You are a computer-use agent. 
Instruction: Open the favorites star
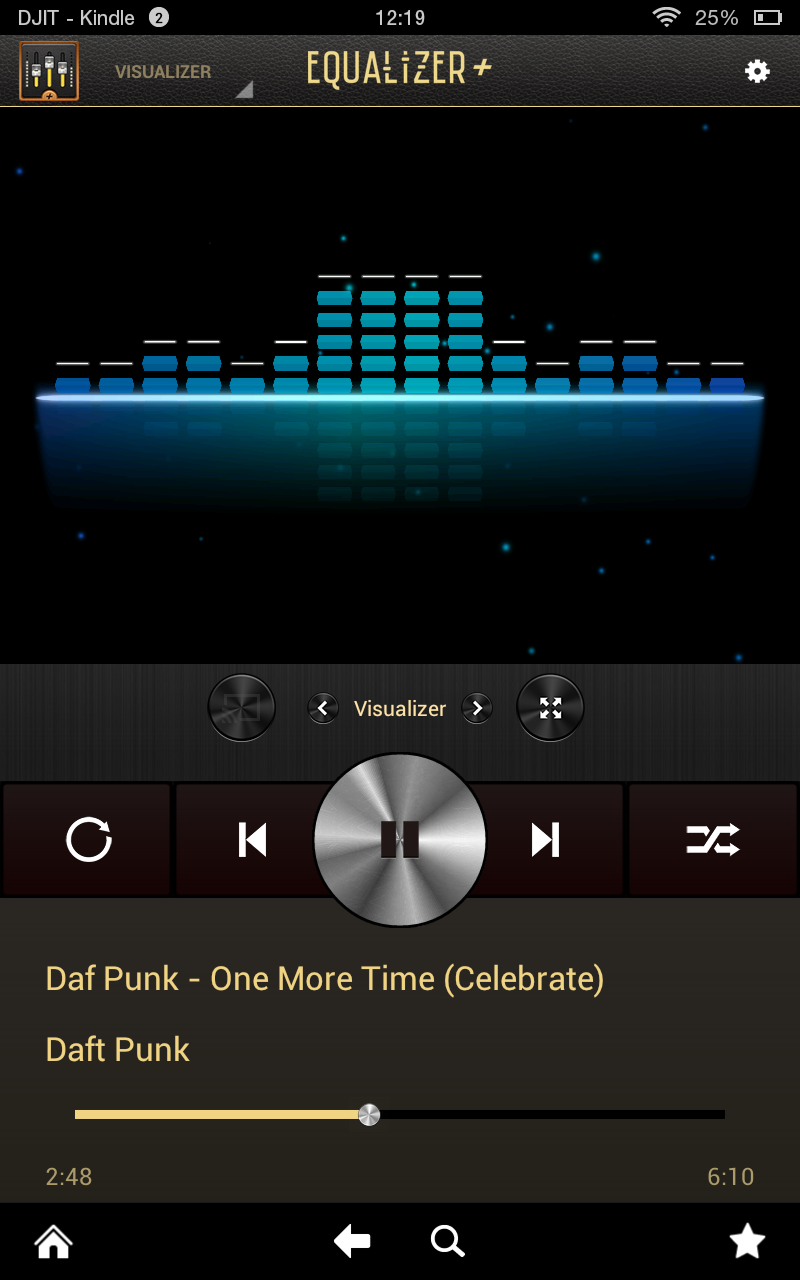(746, 1242)
